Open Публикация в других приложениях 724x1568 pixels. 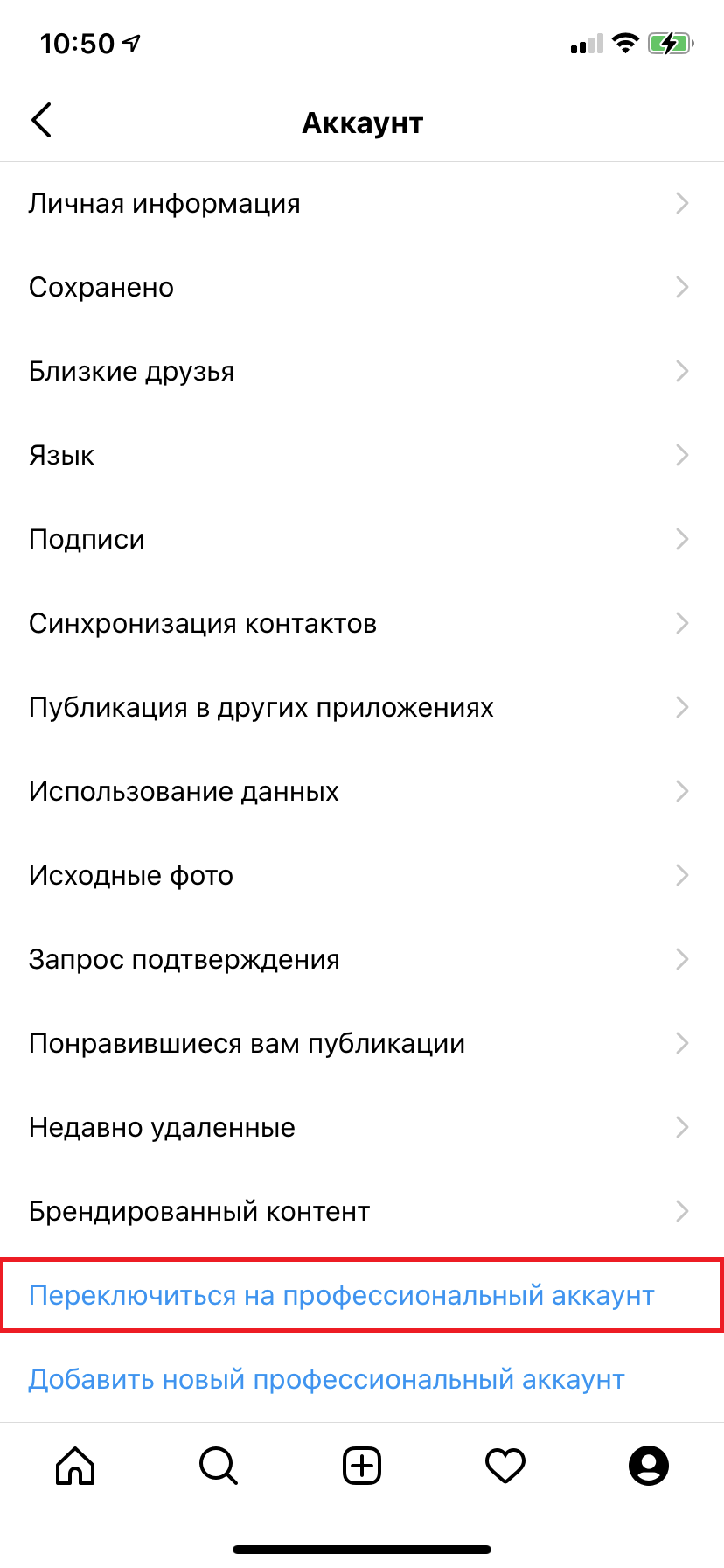click(x=261, y=708)
